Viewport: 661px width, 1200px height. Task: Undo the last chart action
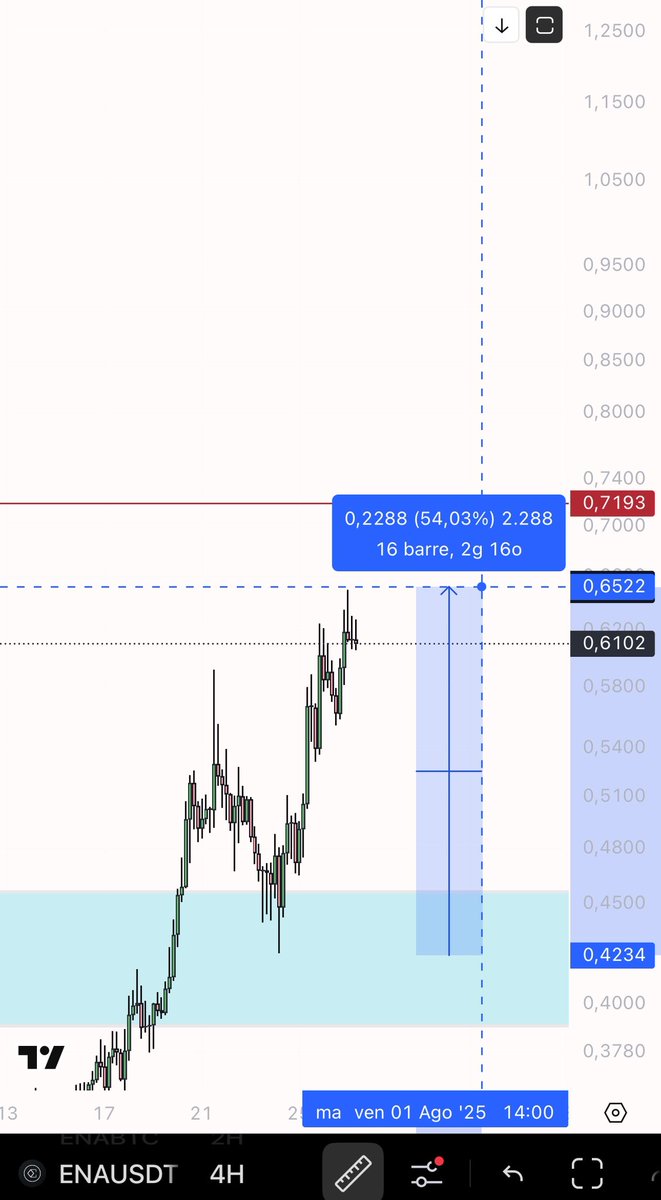pyautogui.click(x=512, y=1173)
